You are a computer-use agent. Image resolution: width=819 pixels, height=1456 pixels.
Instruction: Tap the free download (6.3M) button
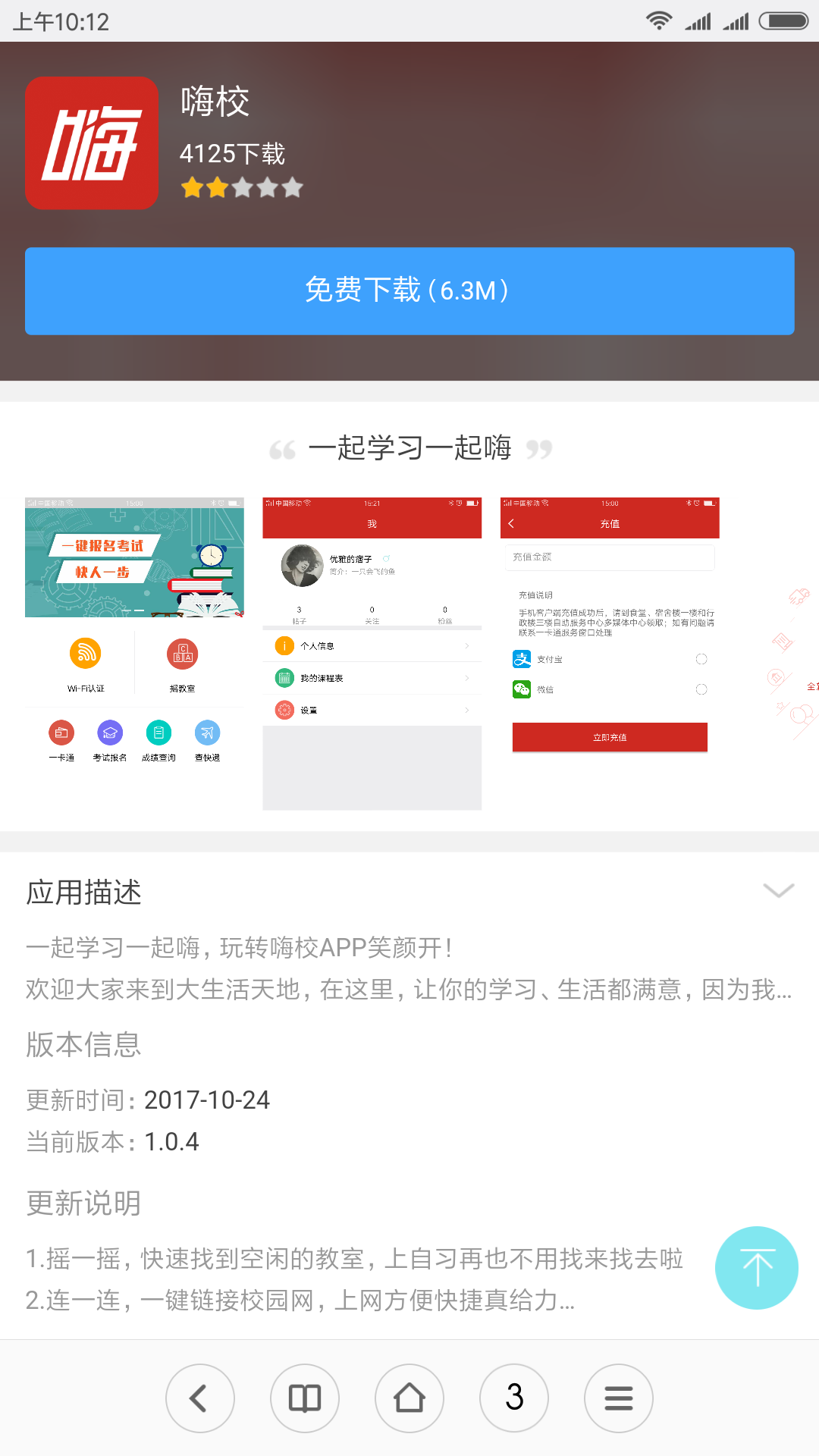pyautogui.click(x=409, y=290)
